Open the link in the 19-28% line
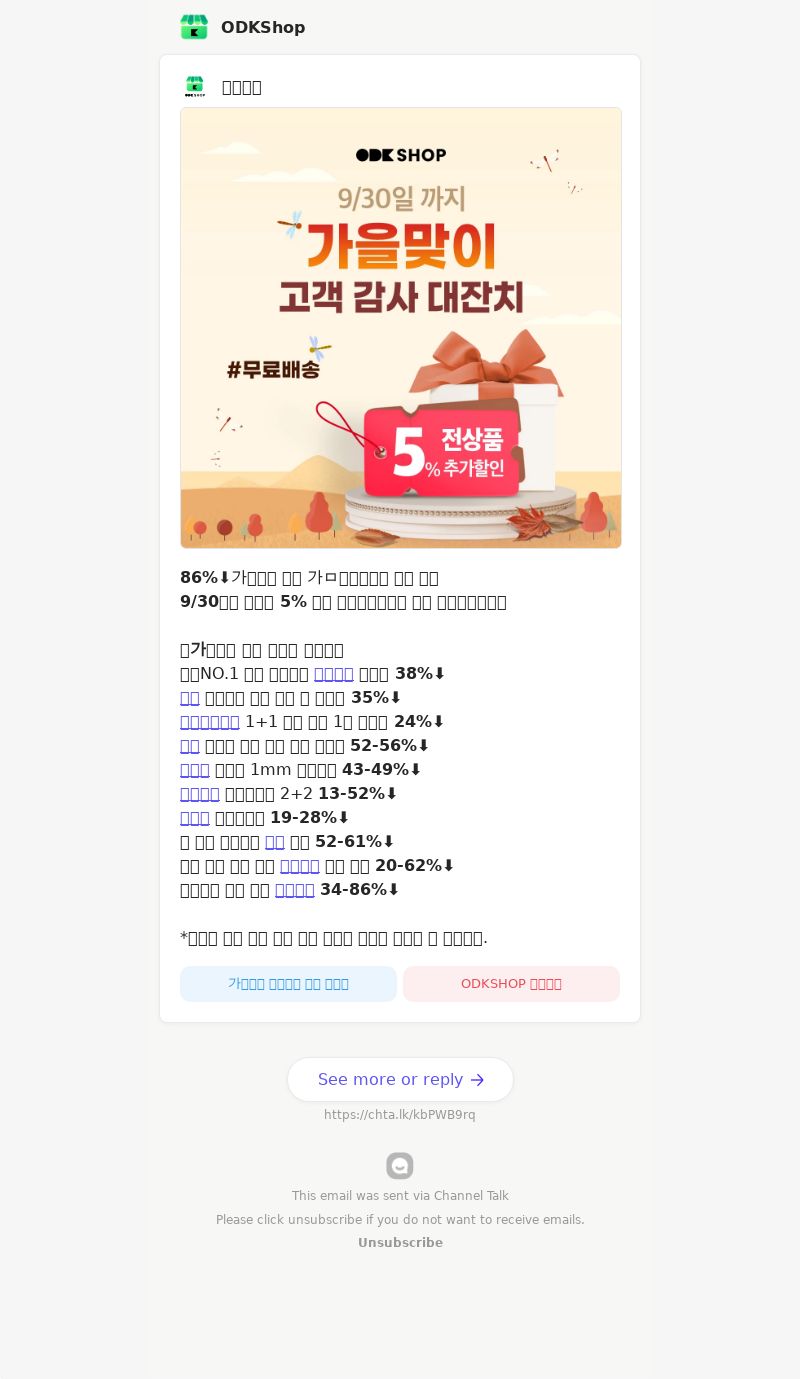The image size is (800, 1379). click(x=195, y=818)
